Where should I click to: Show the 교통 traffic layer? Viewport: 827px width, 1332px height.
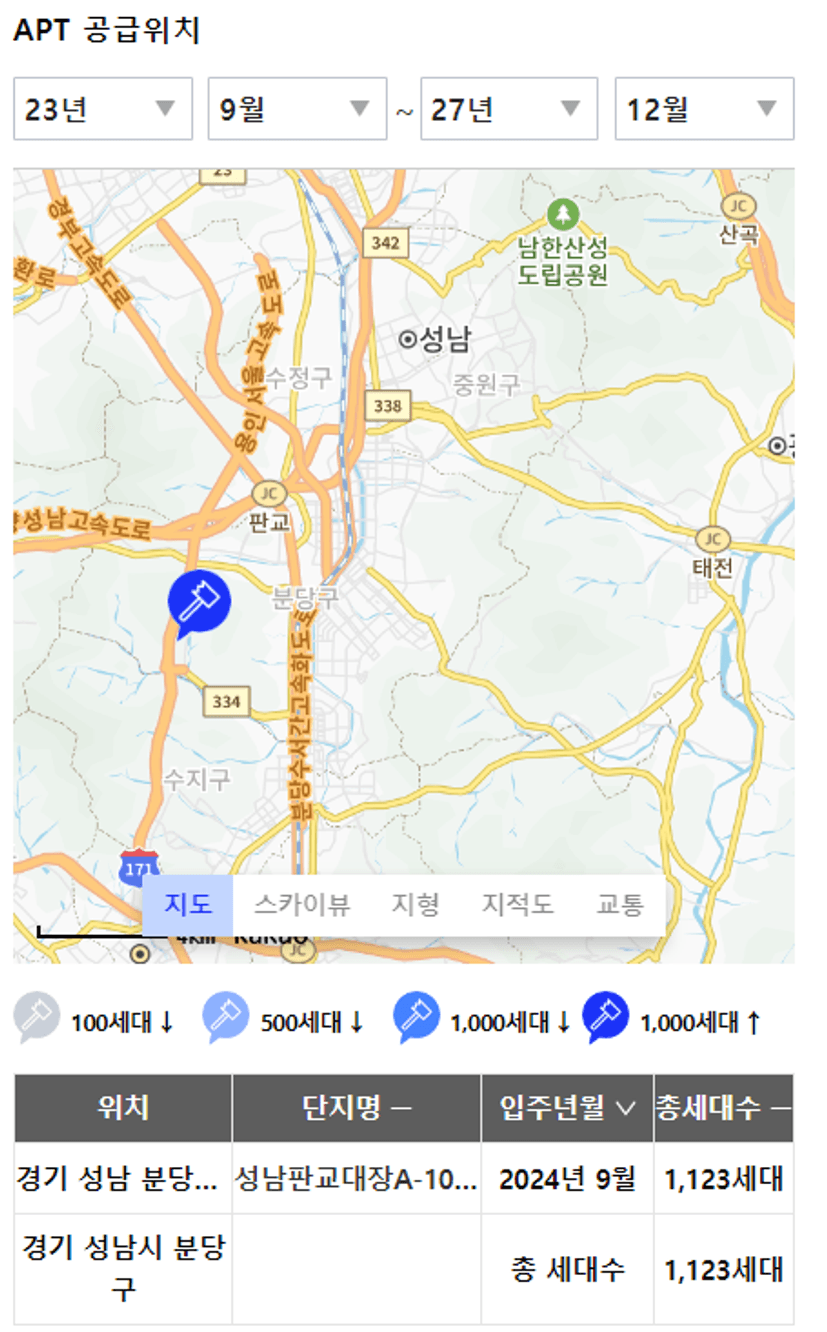pyautogui.click(x=620, y=905)
